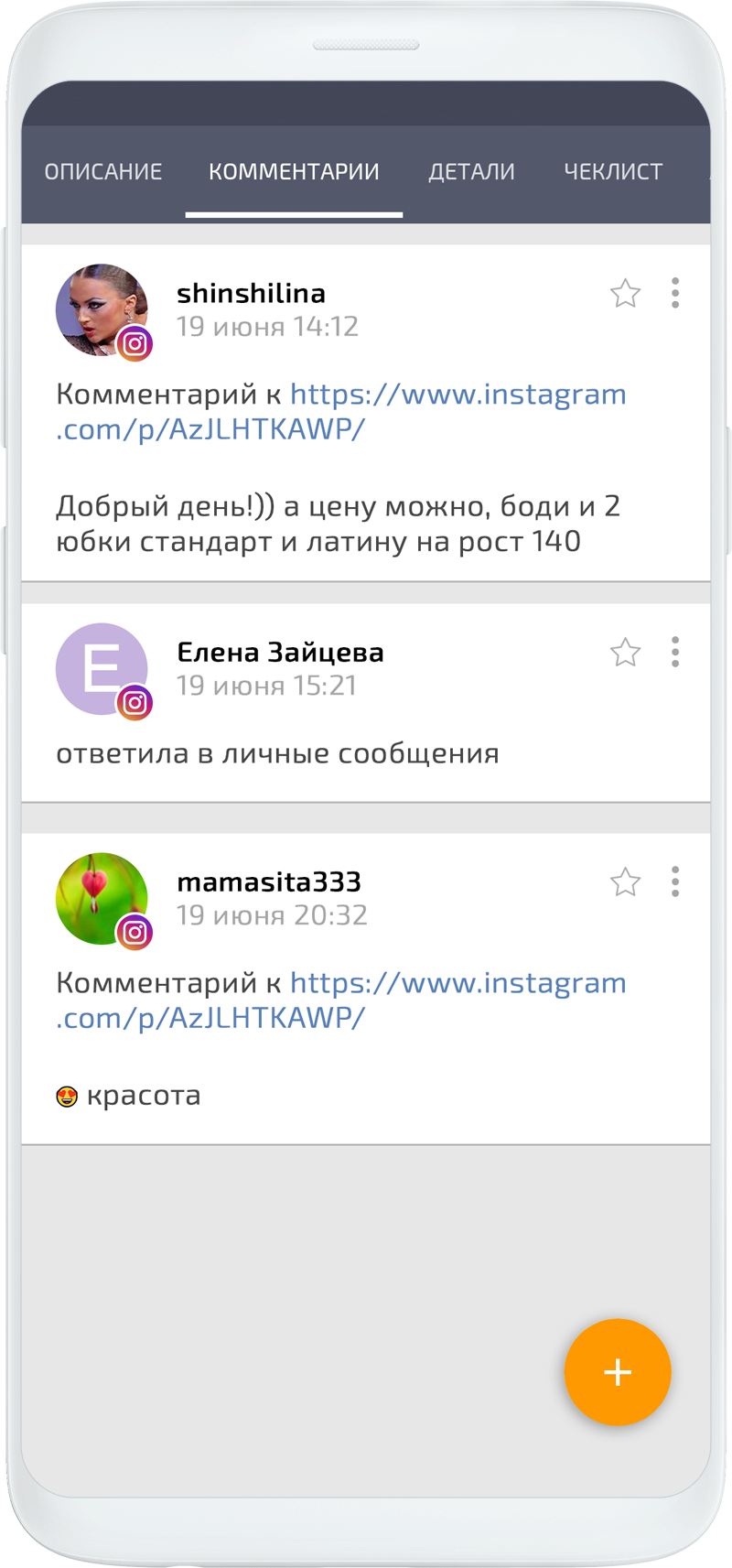Go to the ЧЕКЛИСТ tab
Viewport: 732px width, 1568px height.
pyautogui.click(x=613, y=172)
